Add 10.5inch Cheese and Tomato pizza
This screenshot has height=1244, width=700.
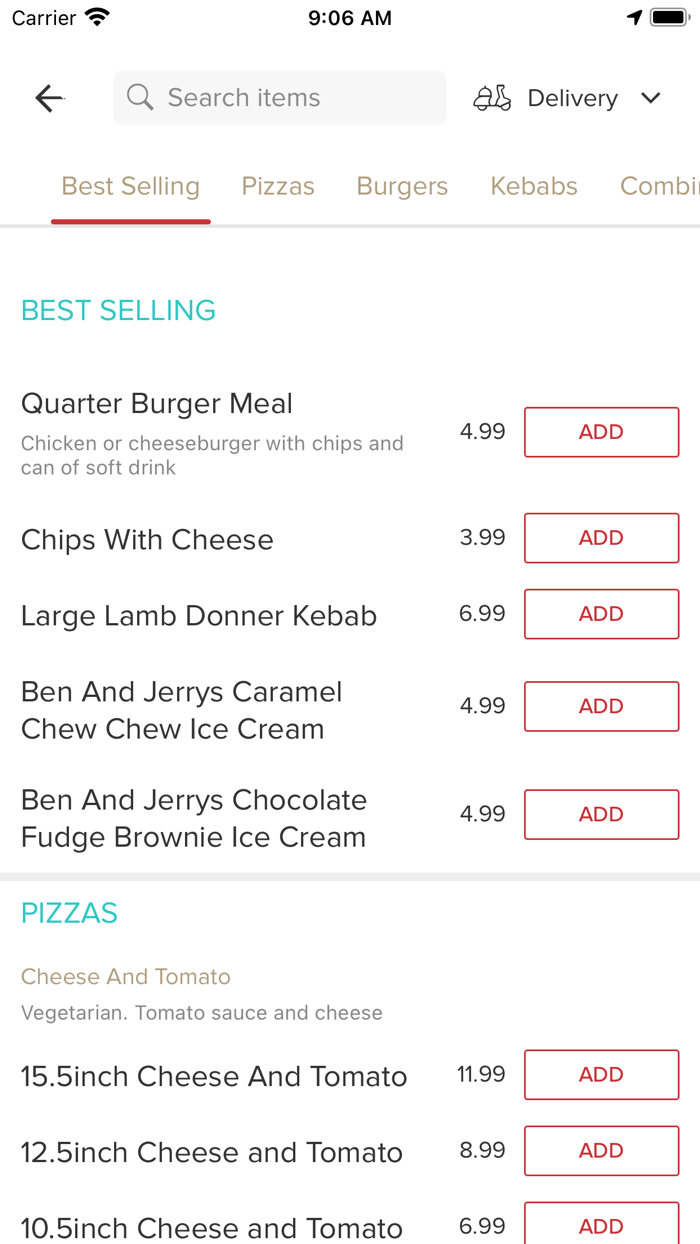pyautogui.click(x=601, y=1225)
